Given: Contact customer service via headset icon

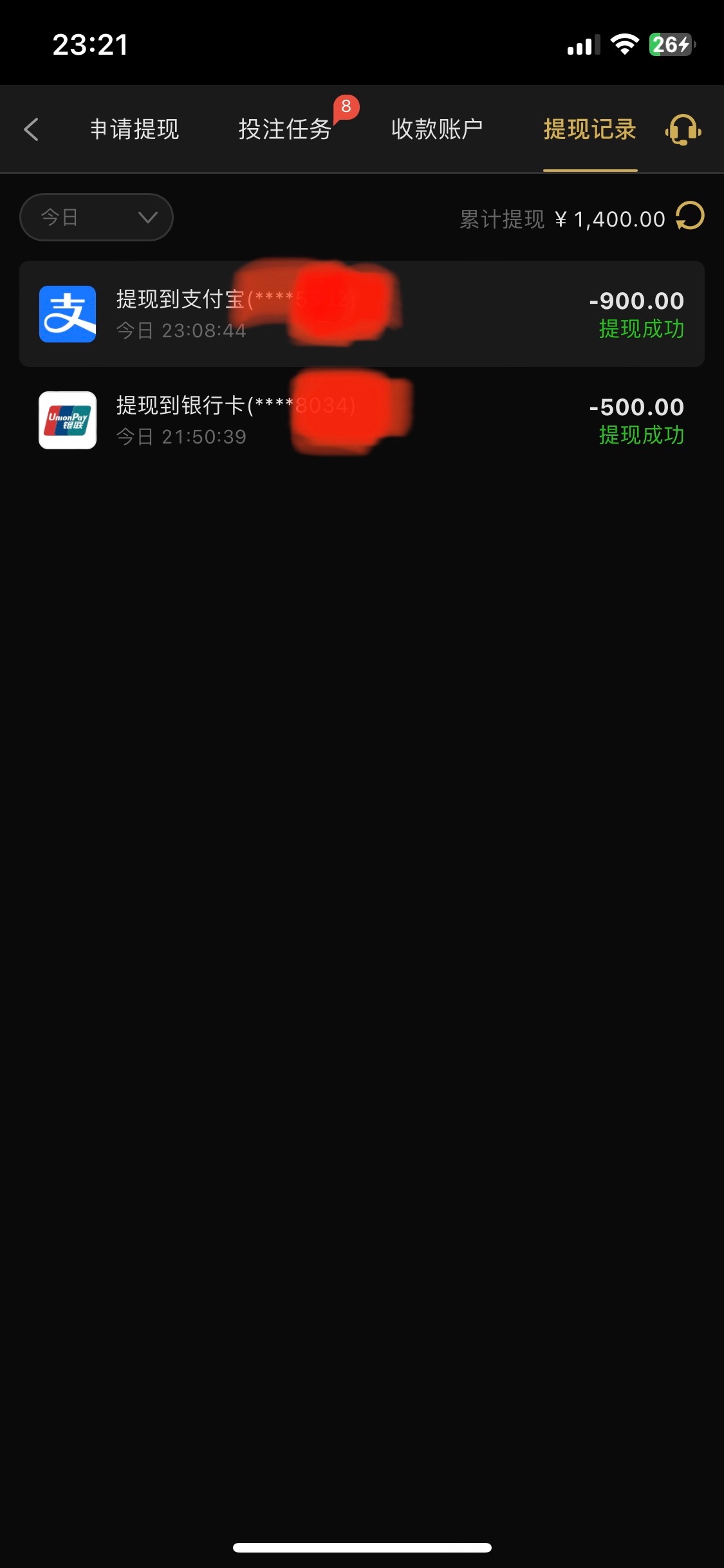Looking at the screenshot, I should tap(683, 130).
